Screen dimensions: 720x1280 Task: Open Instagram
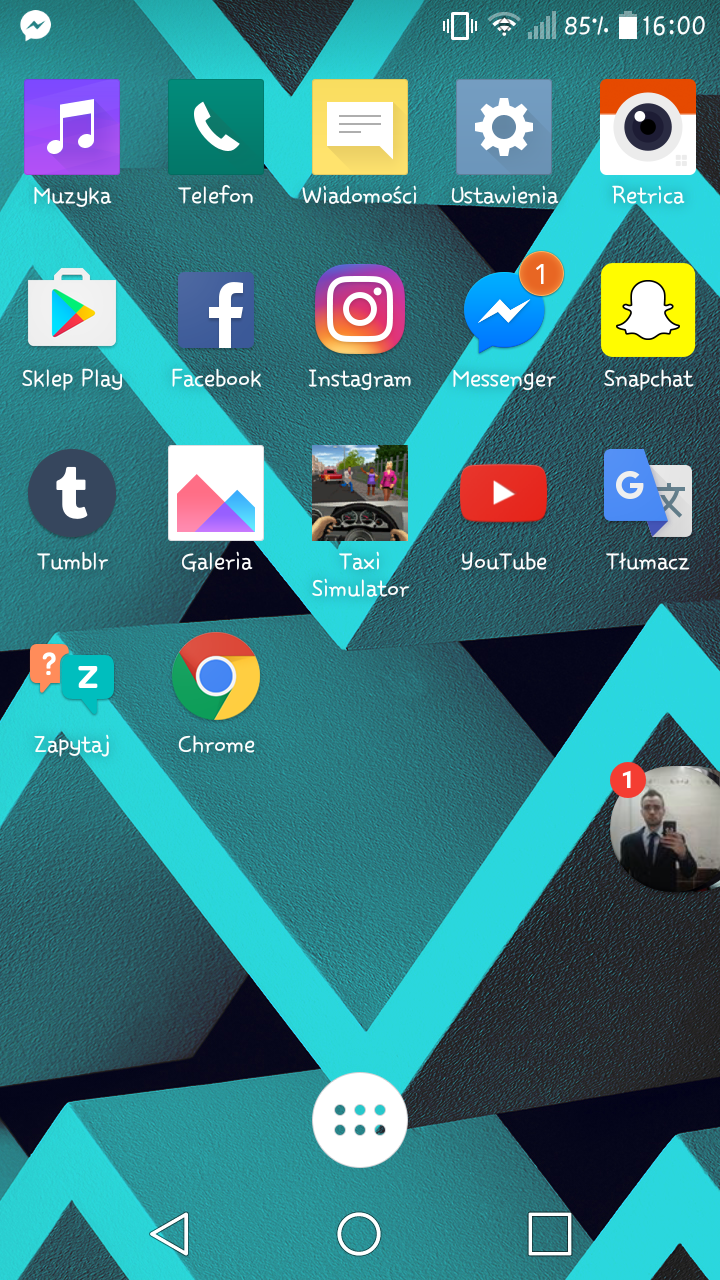(360, 311)
